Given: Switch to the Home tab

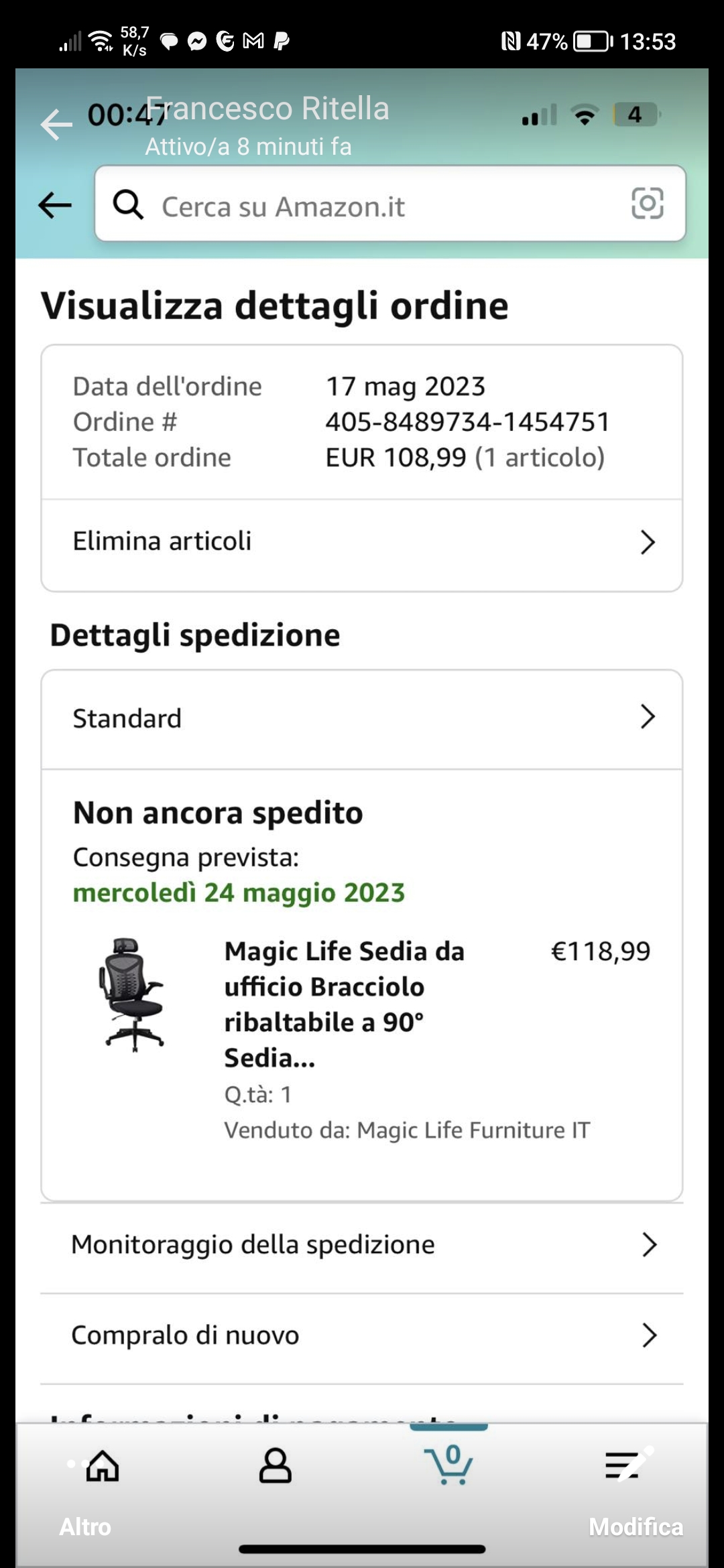Looking at the screenshot, I should coord(103,1465).
